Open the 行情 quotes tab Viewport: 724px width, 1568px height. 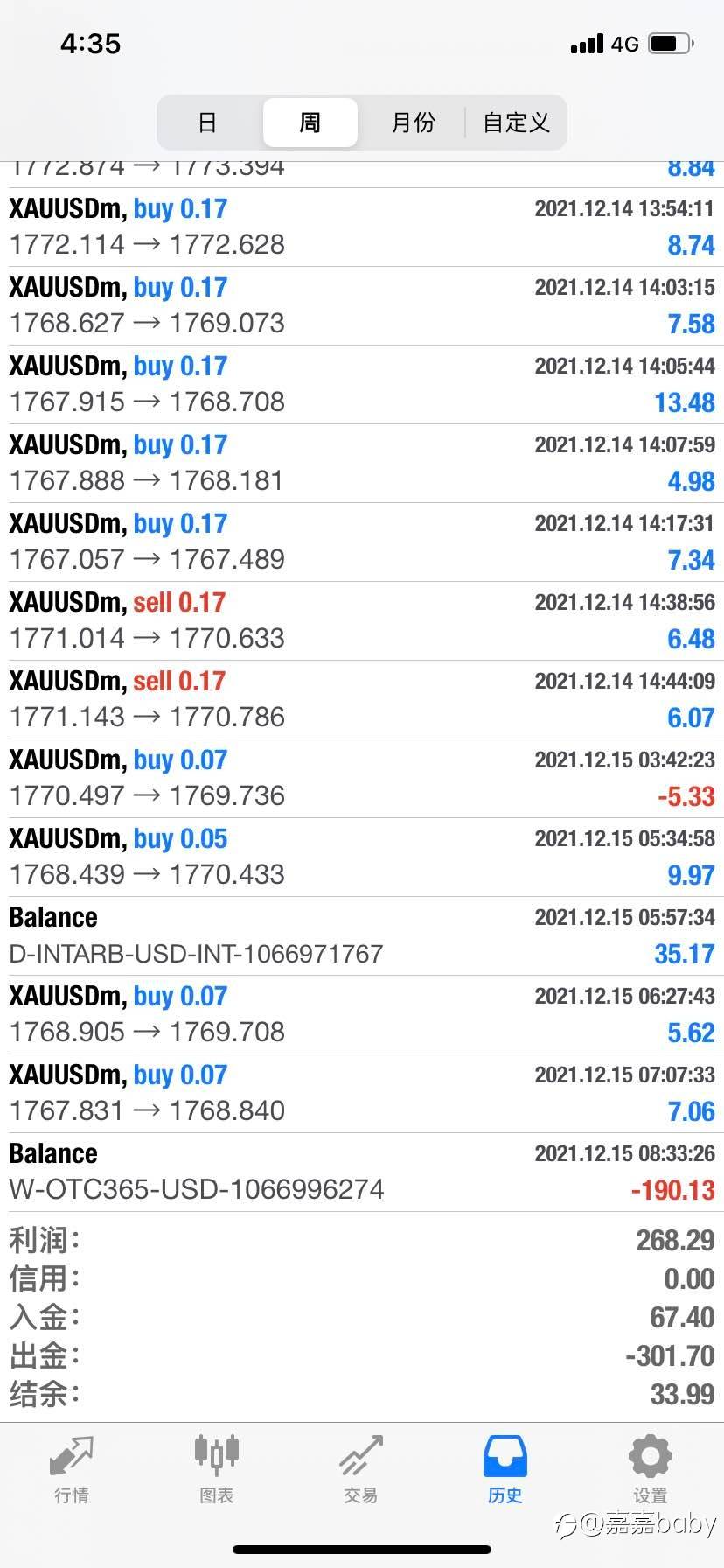pyautogui.click(x=72, y=1469)
